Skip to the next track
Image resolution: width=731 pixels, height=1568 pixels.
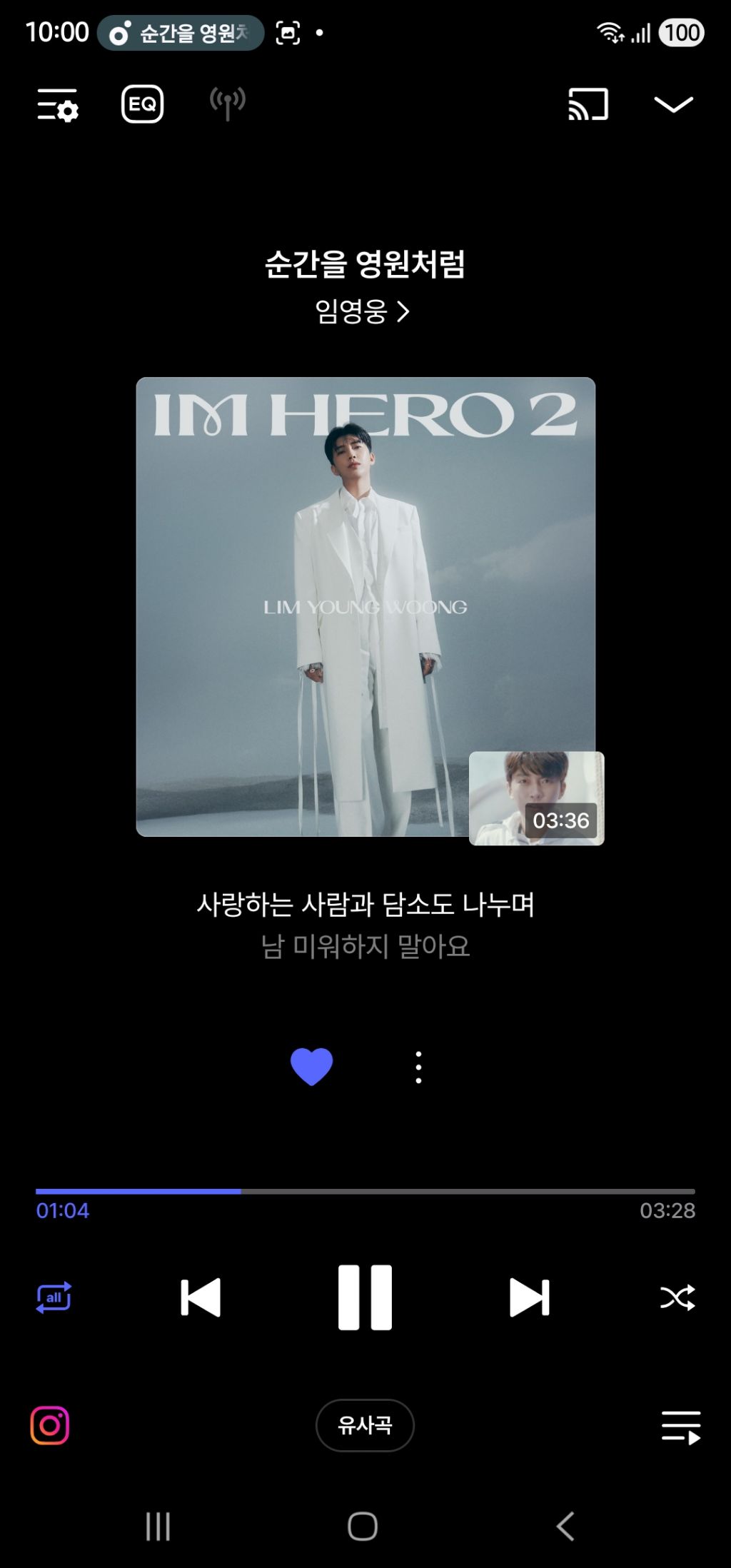(x=529, y=1297)
